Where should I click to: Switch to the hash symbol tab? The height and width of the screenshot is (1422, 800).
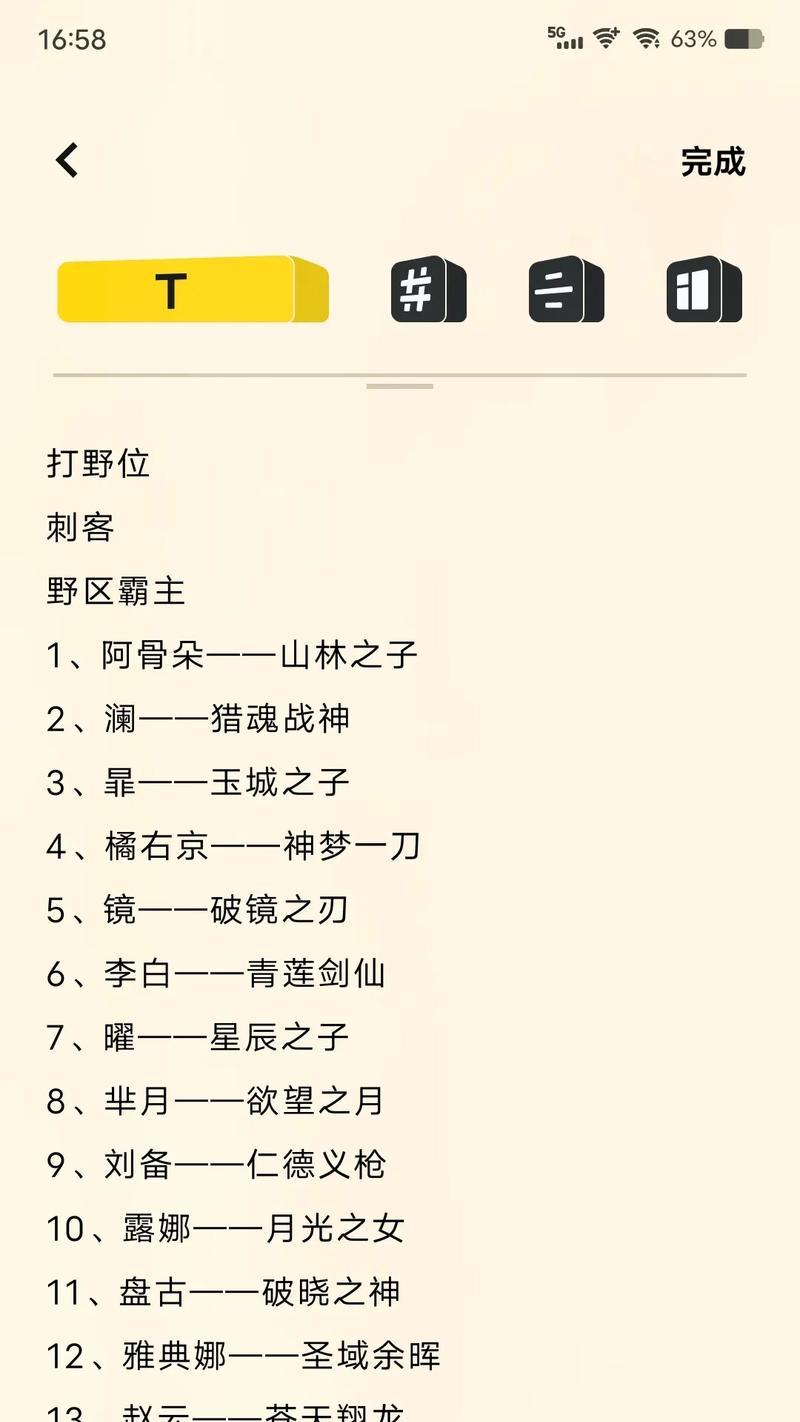[x=428, y=290]
